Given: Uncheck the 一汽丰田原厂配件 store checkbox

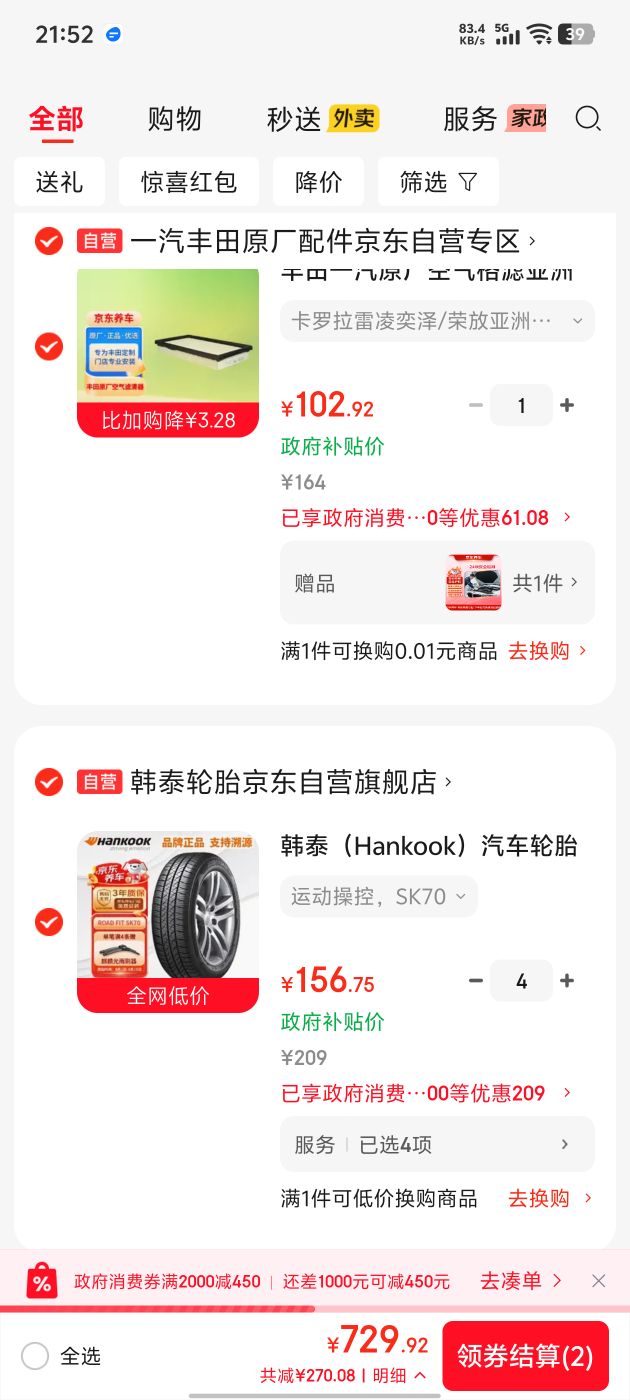Looking at the screenshot, I should point(49,241).
